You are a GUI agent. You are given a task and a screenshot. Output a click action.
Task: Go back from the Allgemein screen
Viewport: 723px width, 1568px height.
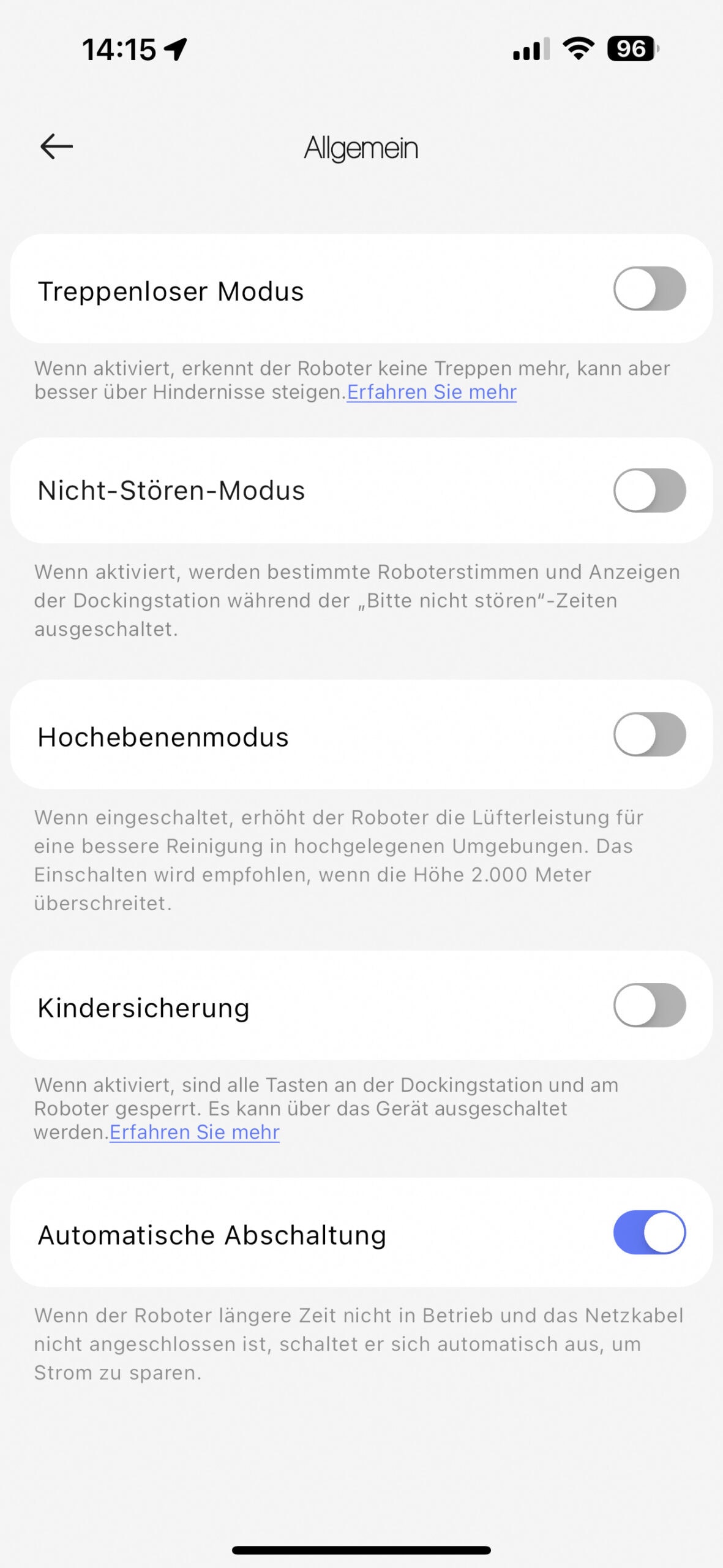pyautogui.click(x=56, y=147)
